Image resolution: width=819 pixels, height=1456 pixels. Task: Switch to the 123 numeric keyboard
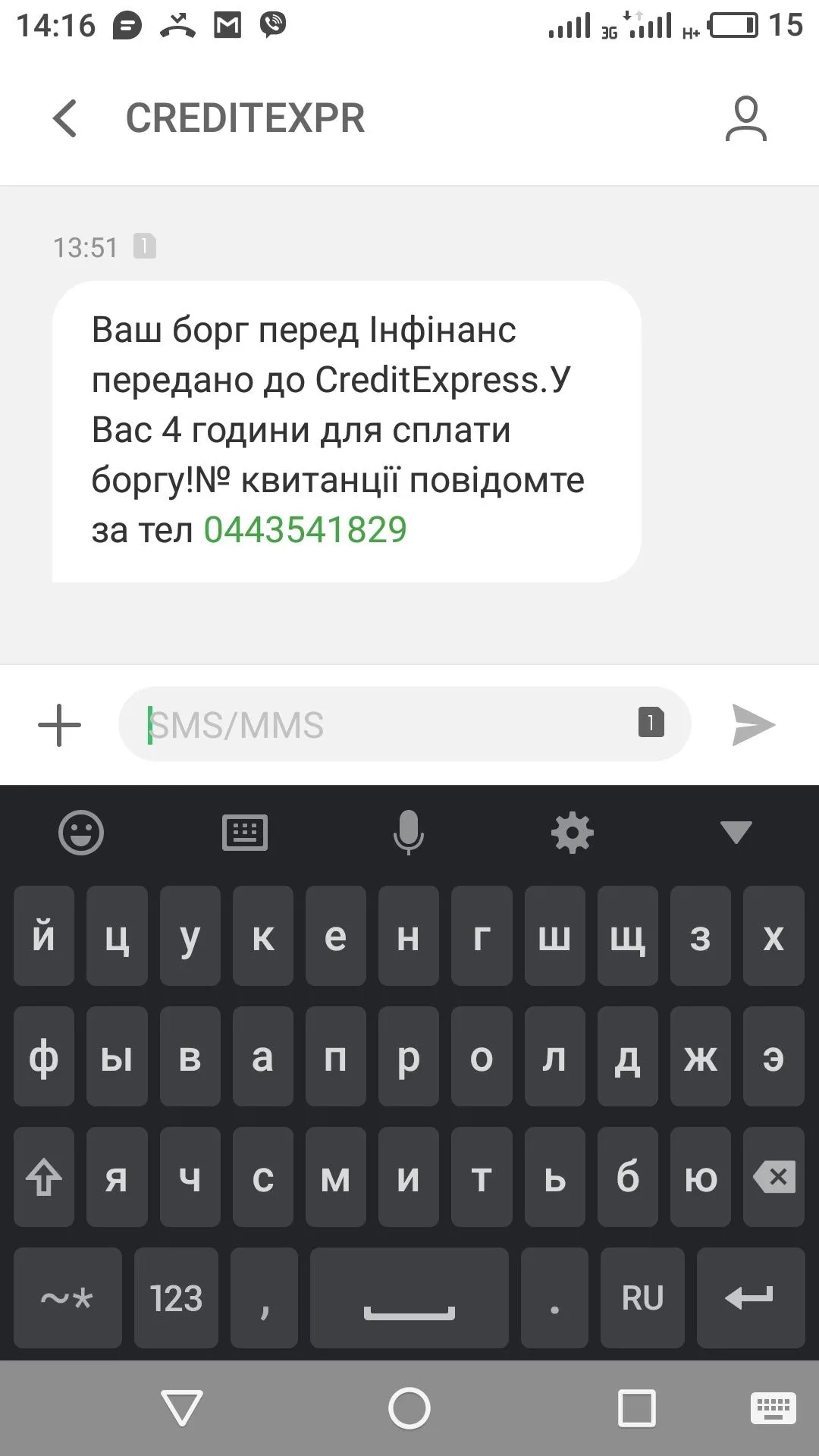point(176,1298)
